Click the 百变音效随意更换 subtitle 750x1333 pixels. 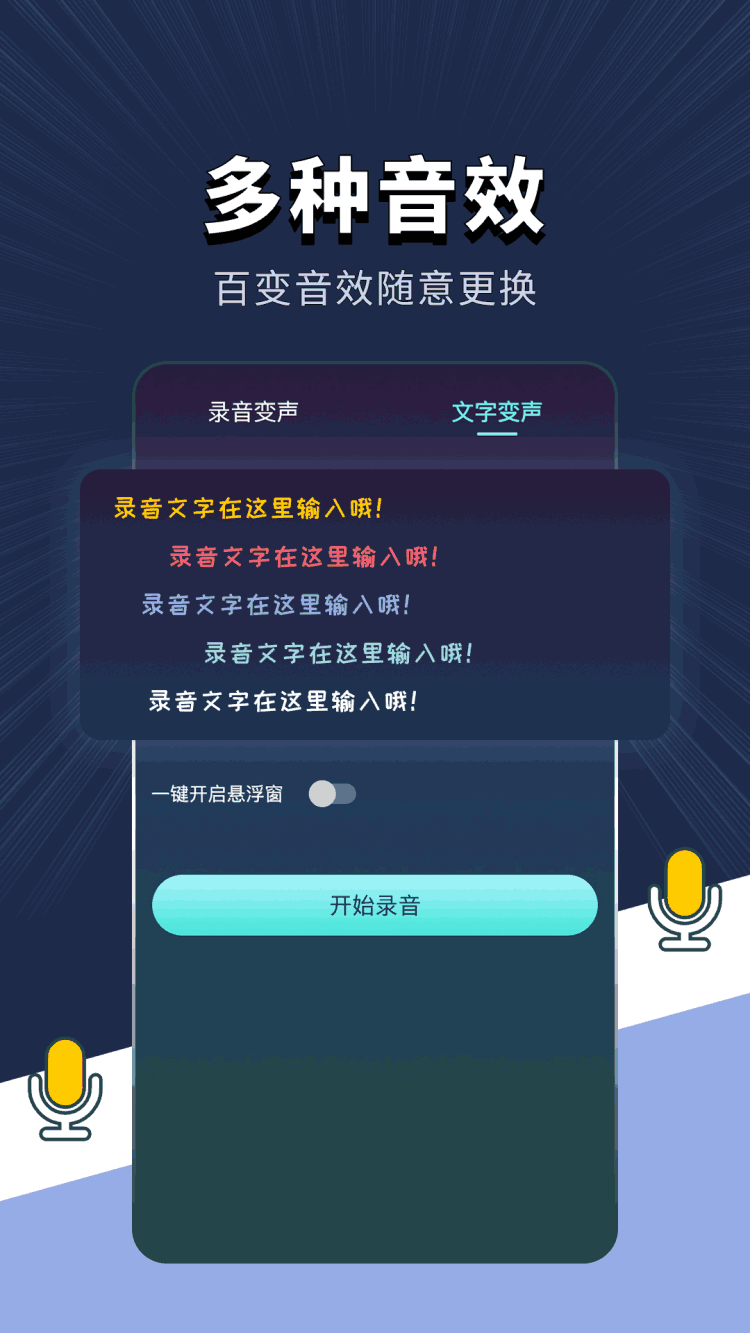pyautogui.click(x=375, y=289)
